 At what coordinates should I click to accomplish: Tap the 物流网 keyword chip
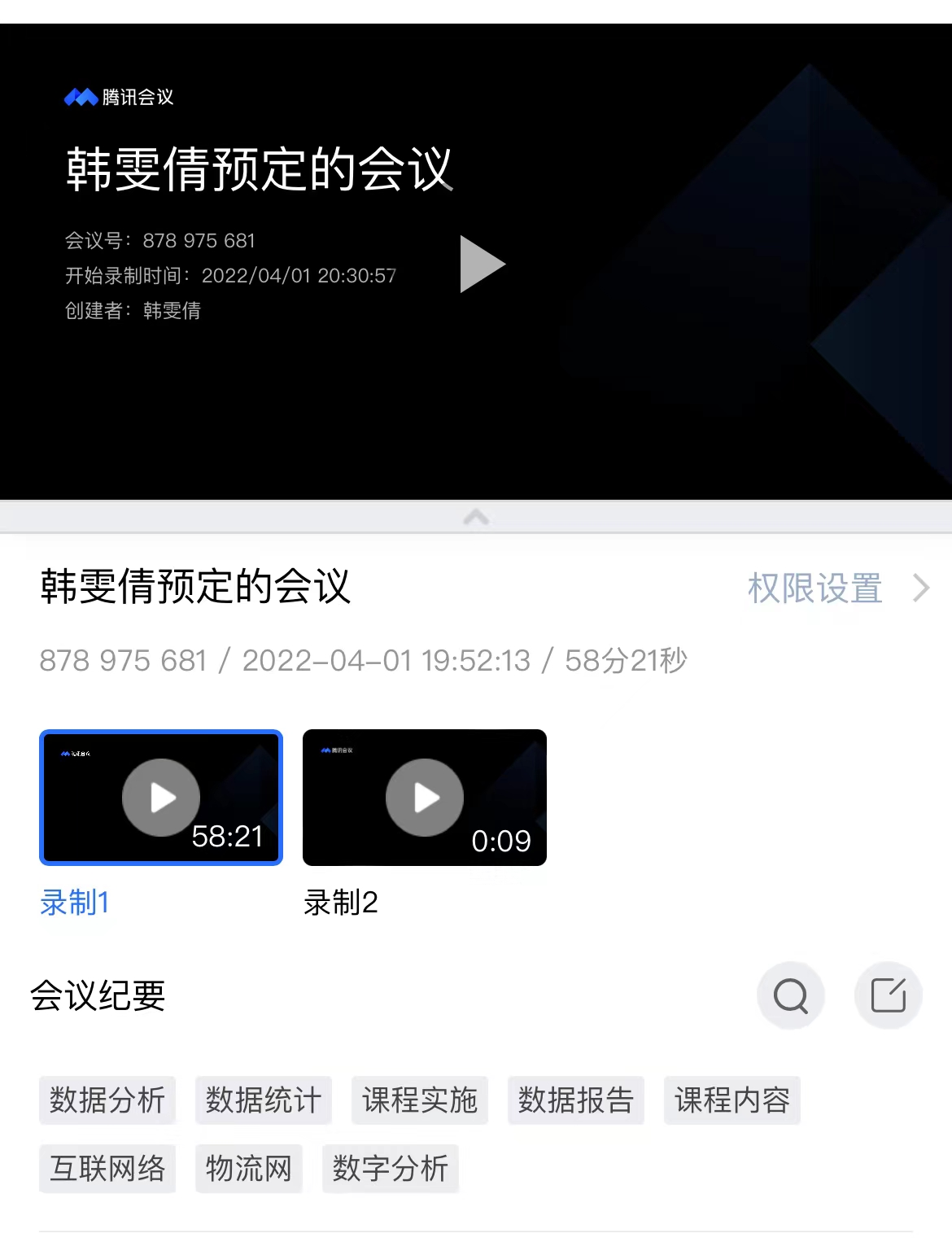pyautogui.click(x=249, y=1169)
